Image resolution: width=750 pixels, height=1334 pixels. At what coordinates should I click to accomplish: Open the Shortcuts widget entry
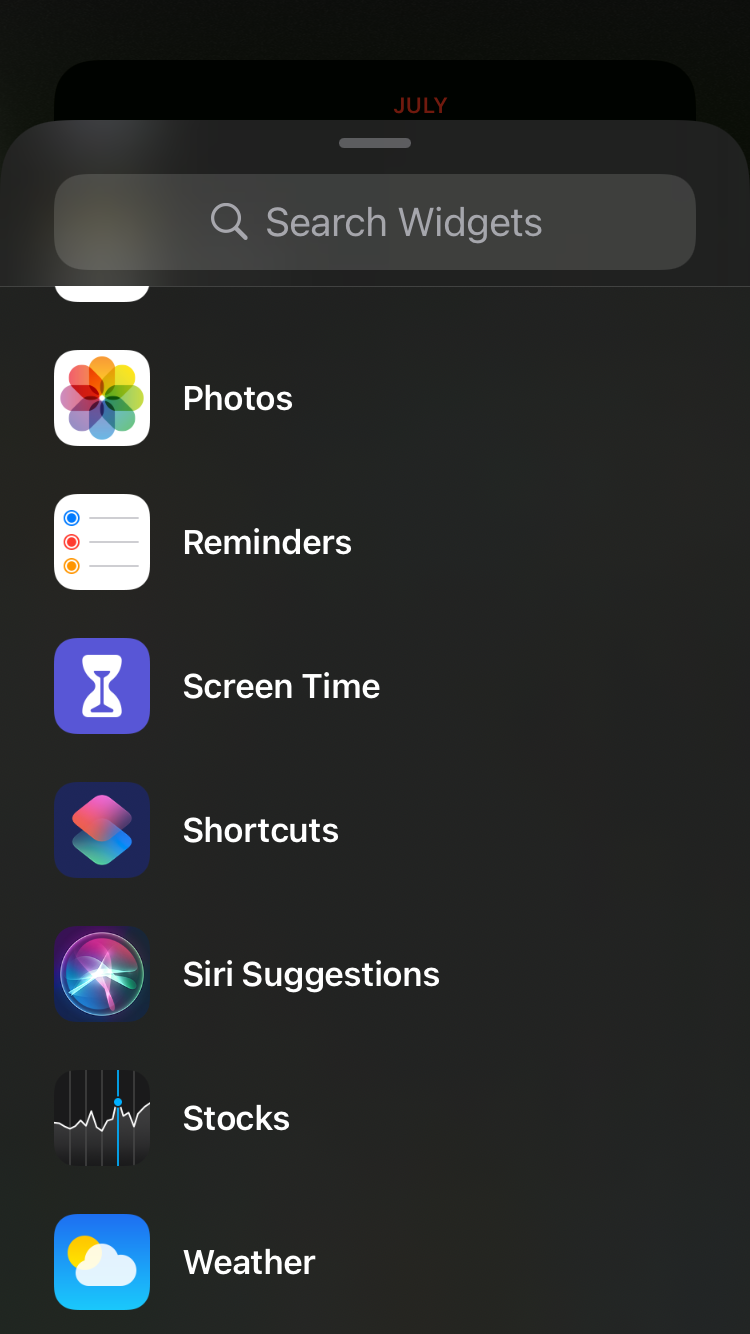click(x=260, y=830)
